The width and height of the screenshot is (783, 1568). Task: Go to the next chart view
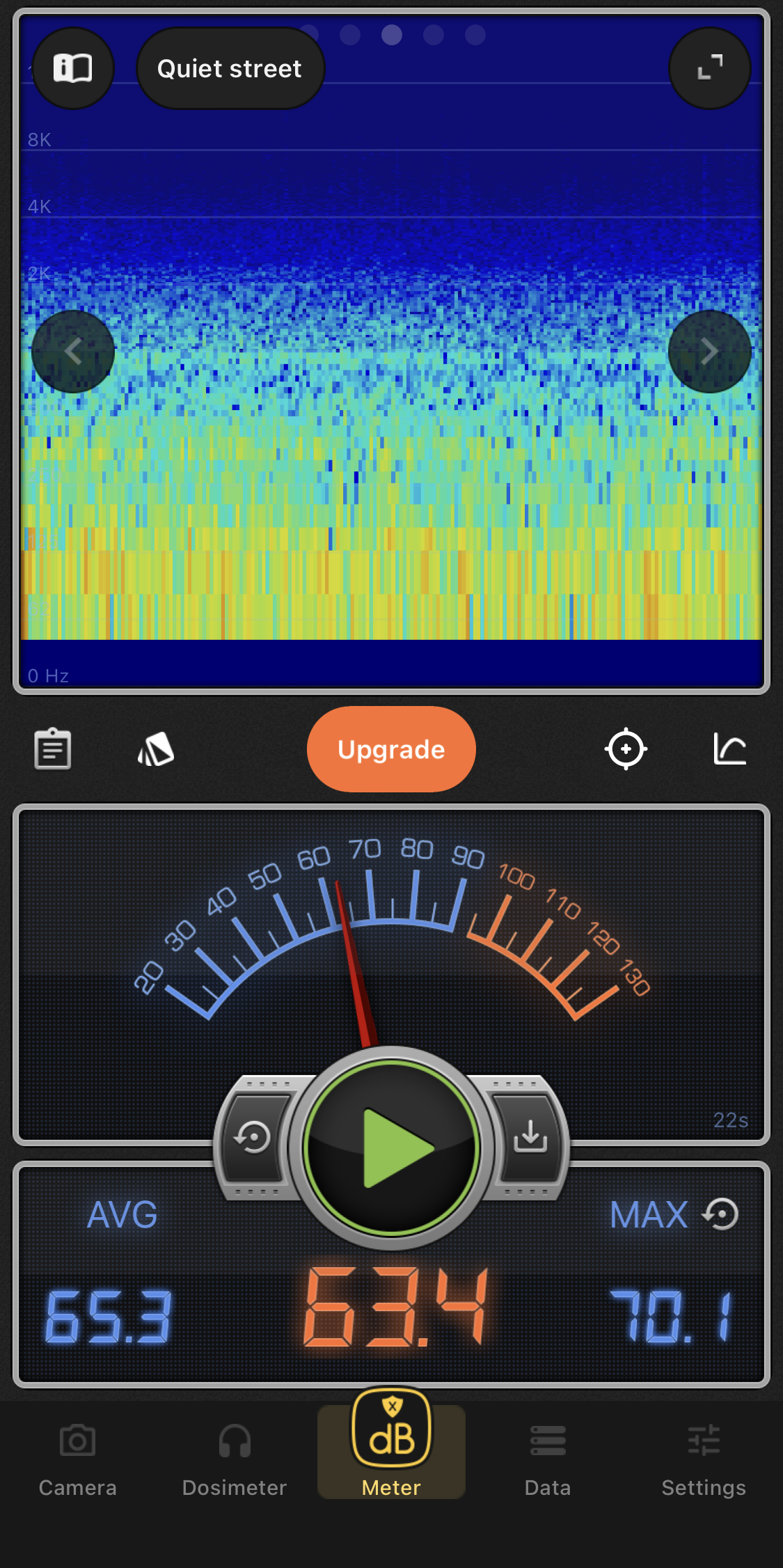[709, 352]
